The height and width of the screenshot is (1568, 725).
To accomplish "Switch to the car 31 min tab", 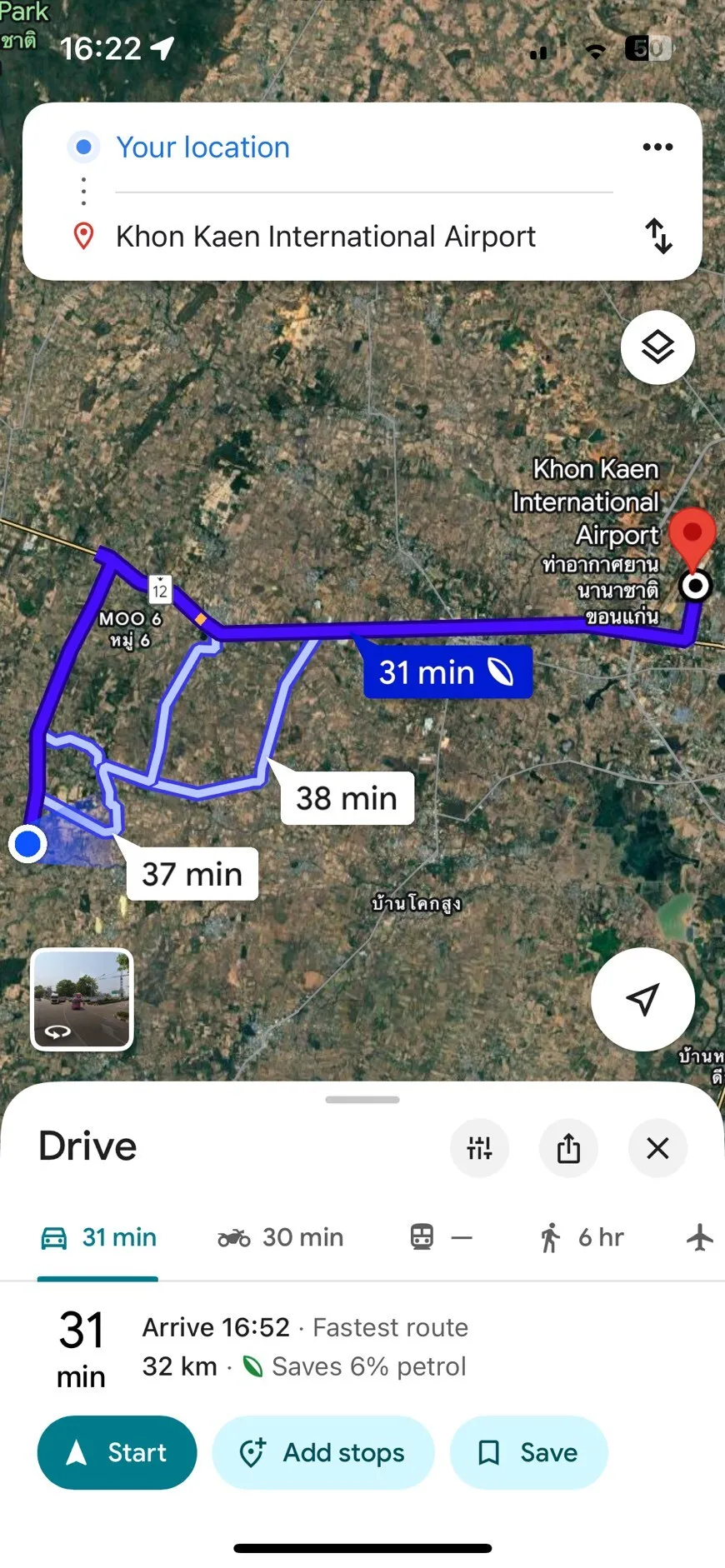I will (x=99, y=1238).
